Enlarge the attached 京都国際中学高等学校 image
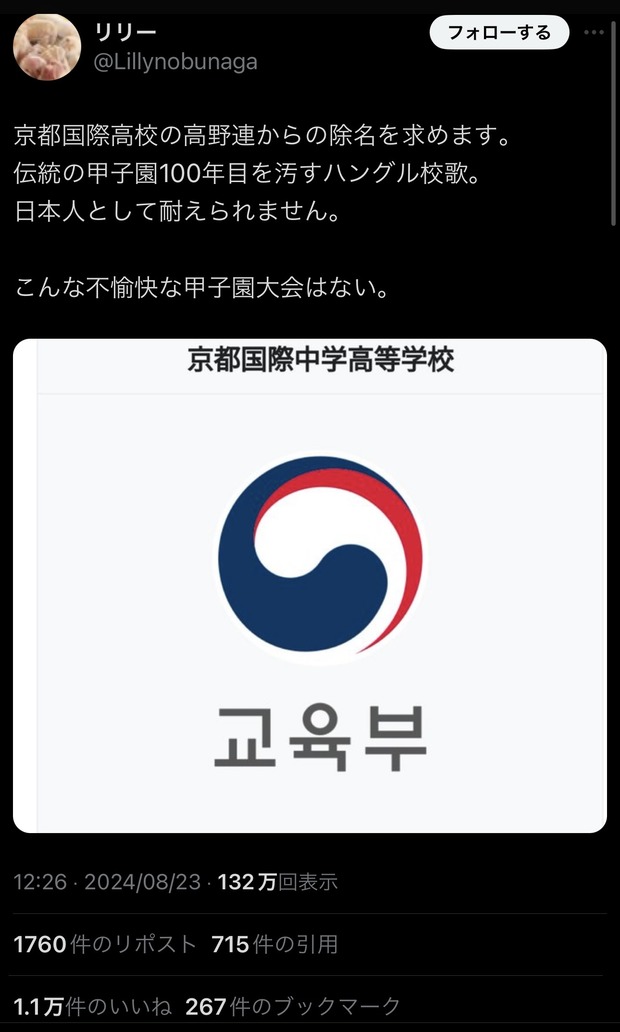620x1032 pixels. click(310, 585)
